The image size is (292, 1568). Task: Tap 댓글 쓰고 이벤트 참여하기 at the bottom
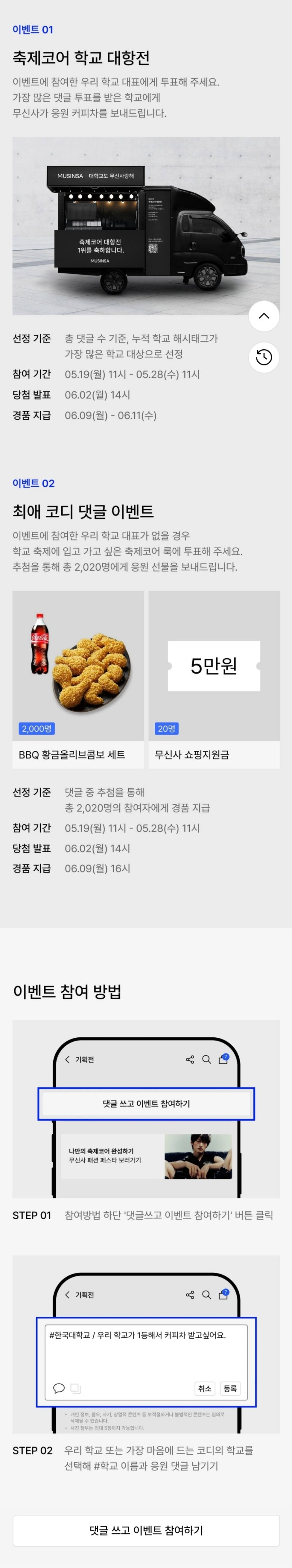[146, 1530]
